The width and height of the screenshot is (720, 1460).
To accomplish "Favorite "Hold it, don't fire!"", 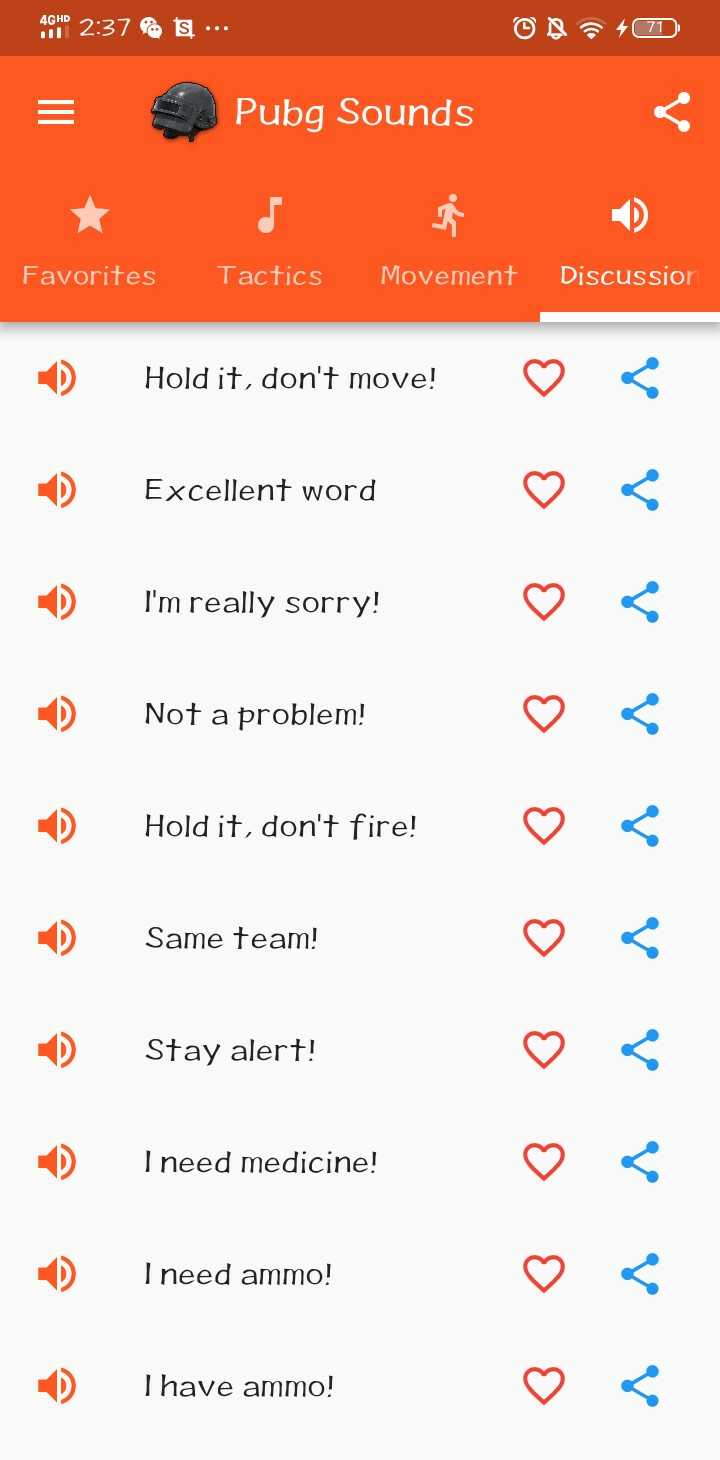I will (x=544, y=826).
